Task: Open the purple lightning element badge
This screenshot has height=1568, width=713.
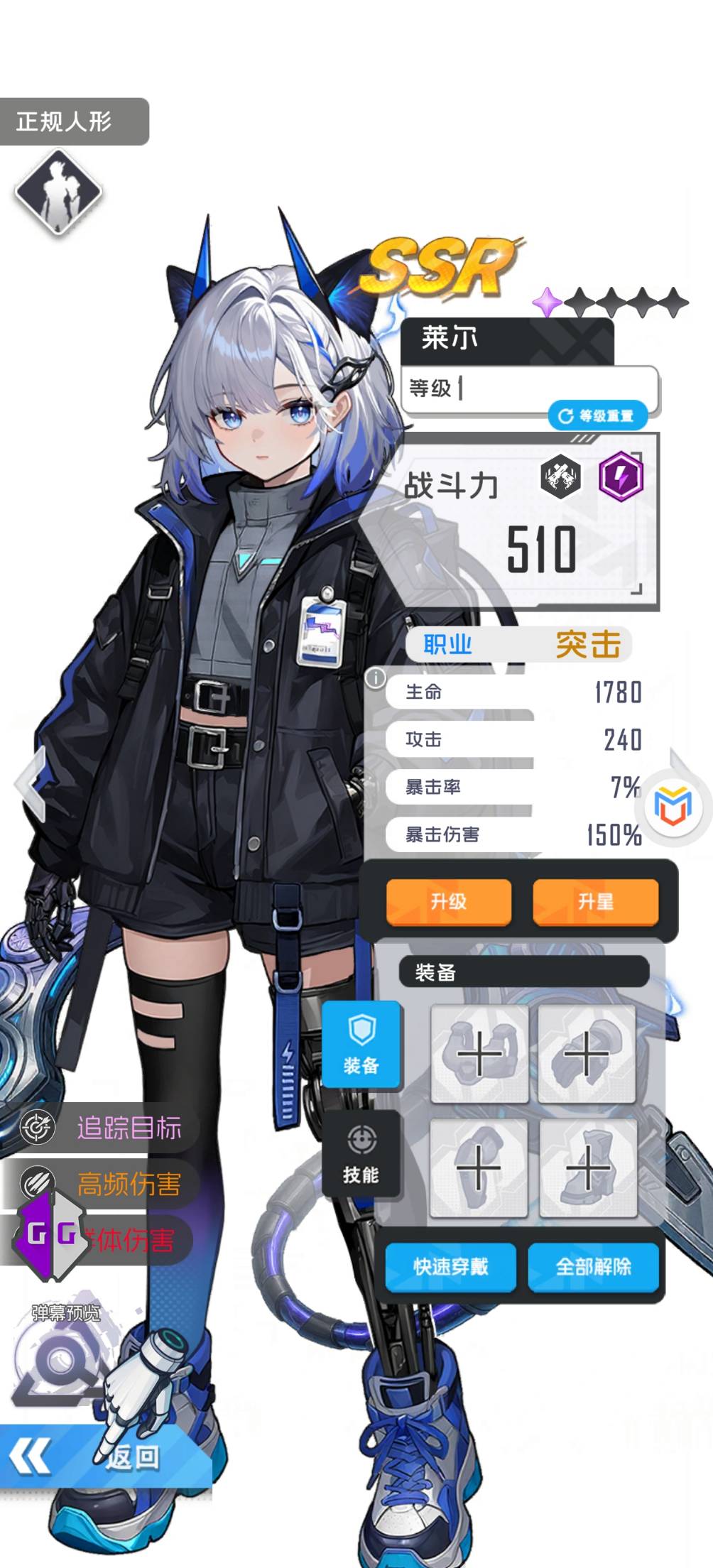Action: pyautogui.click(x=621, y=477)
